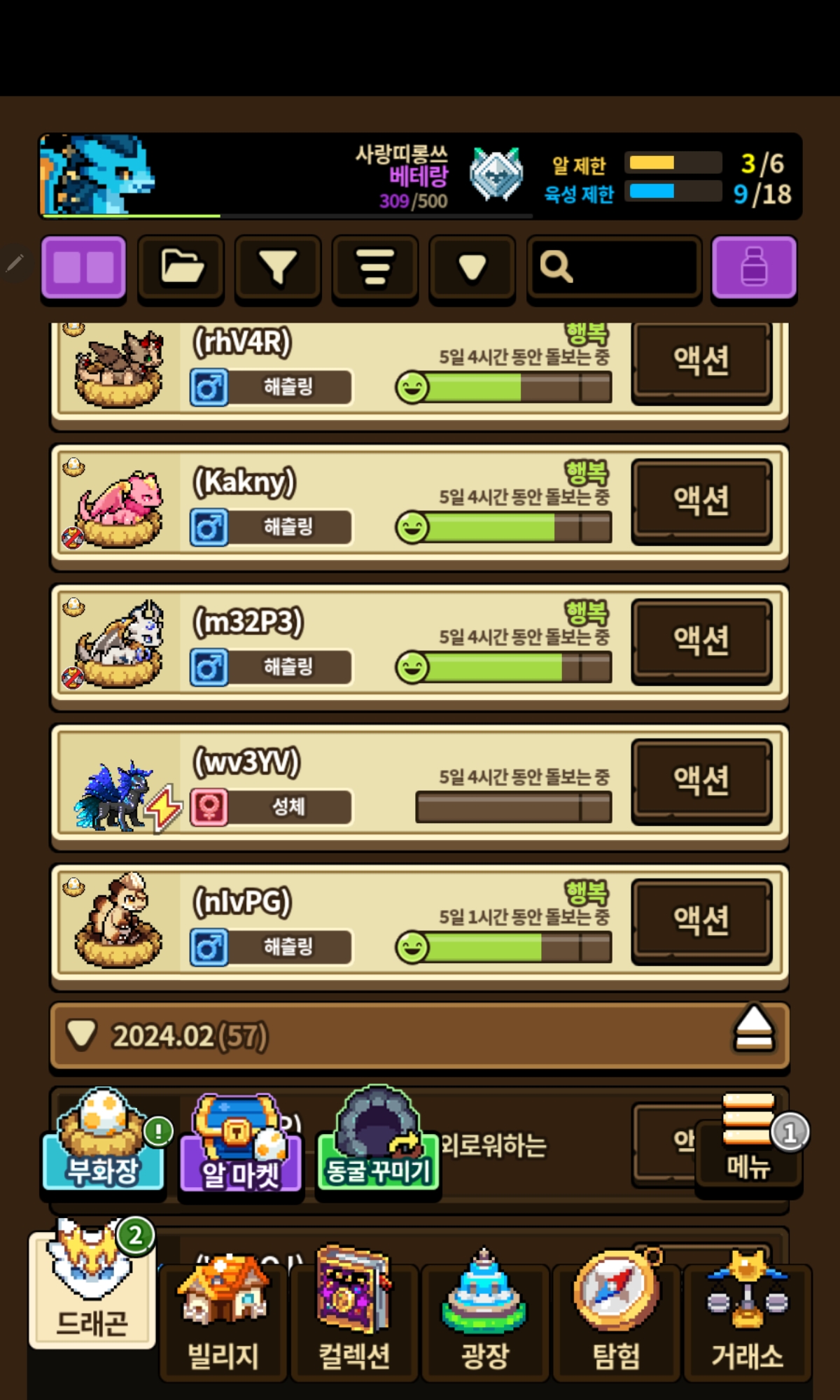Tap the shield icon toolbar button
The height and width of the screenshot is (1400, 840).
pyautogui.click(x=472, y=268)
